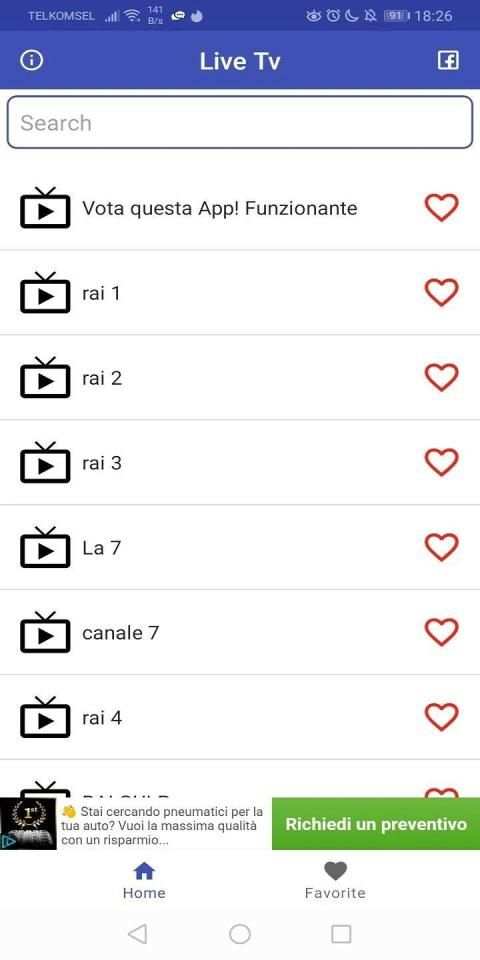Open the rai 4 channel

pyautogui.click(x=240, y=718)
